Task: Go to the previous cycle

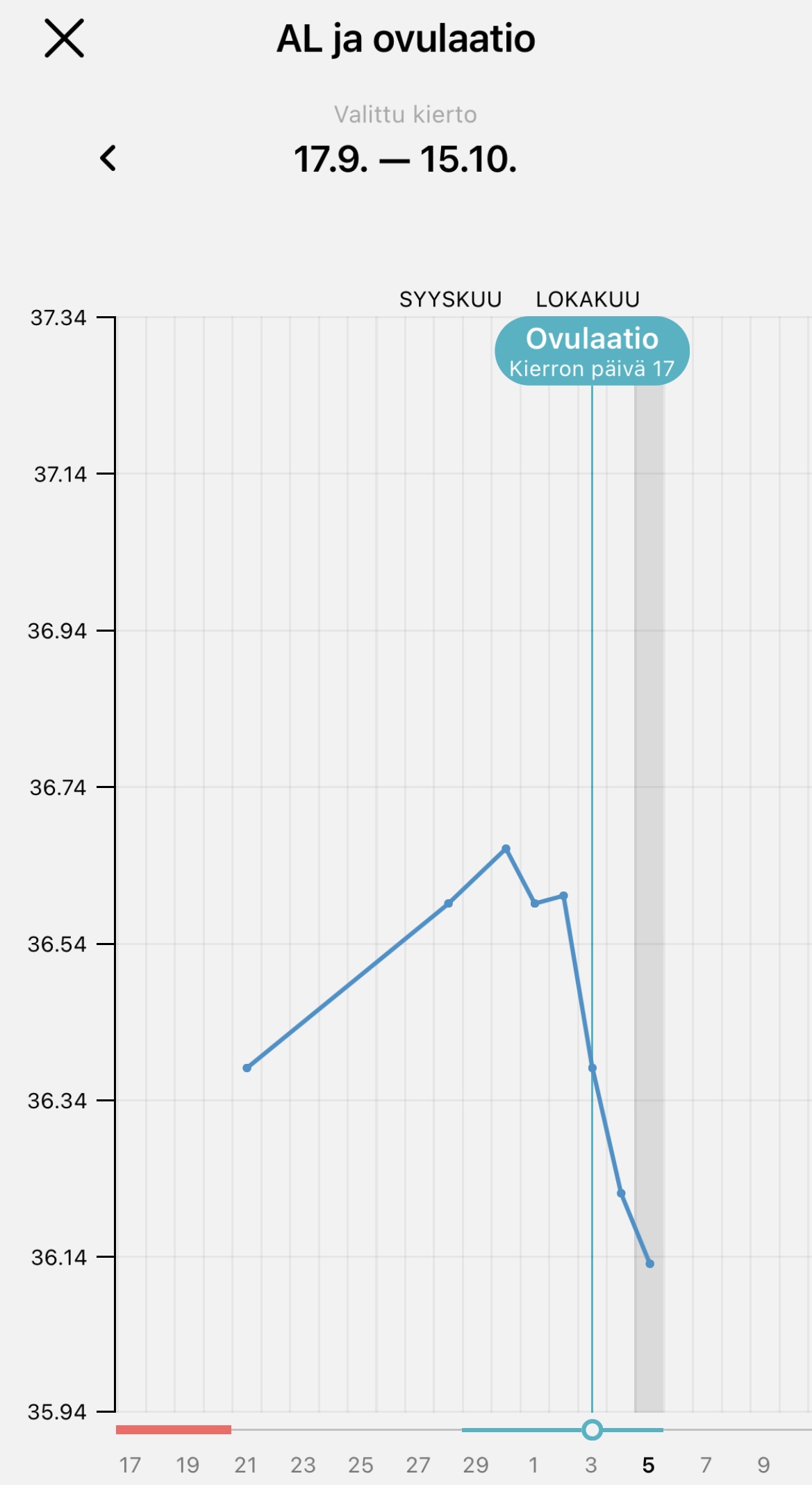Action: [x=108, y=158]
